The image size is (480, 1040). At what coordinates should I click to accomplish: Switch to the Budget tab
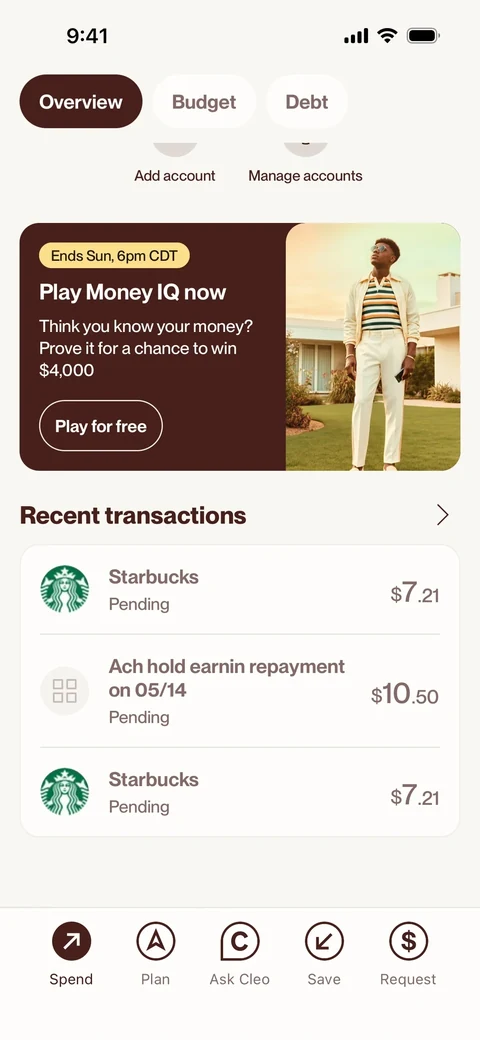204,101
